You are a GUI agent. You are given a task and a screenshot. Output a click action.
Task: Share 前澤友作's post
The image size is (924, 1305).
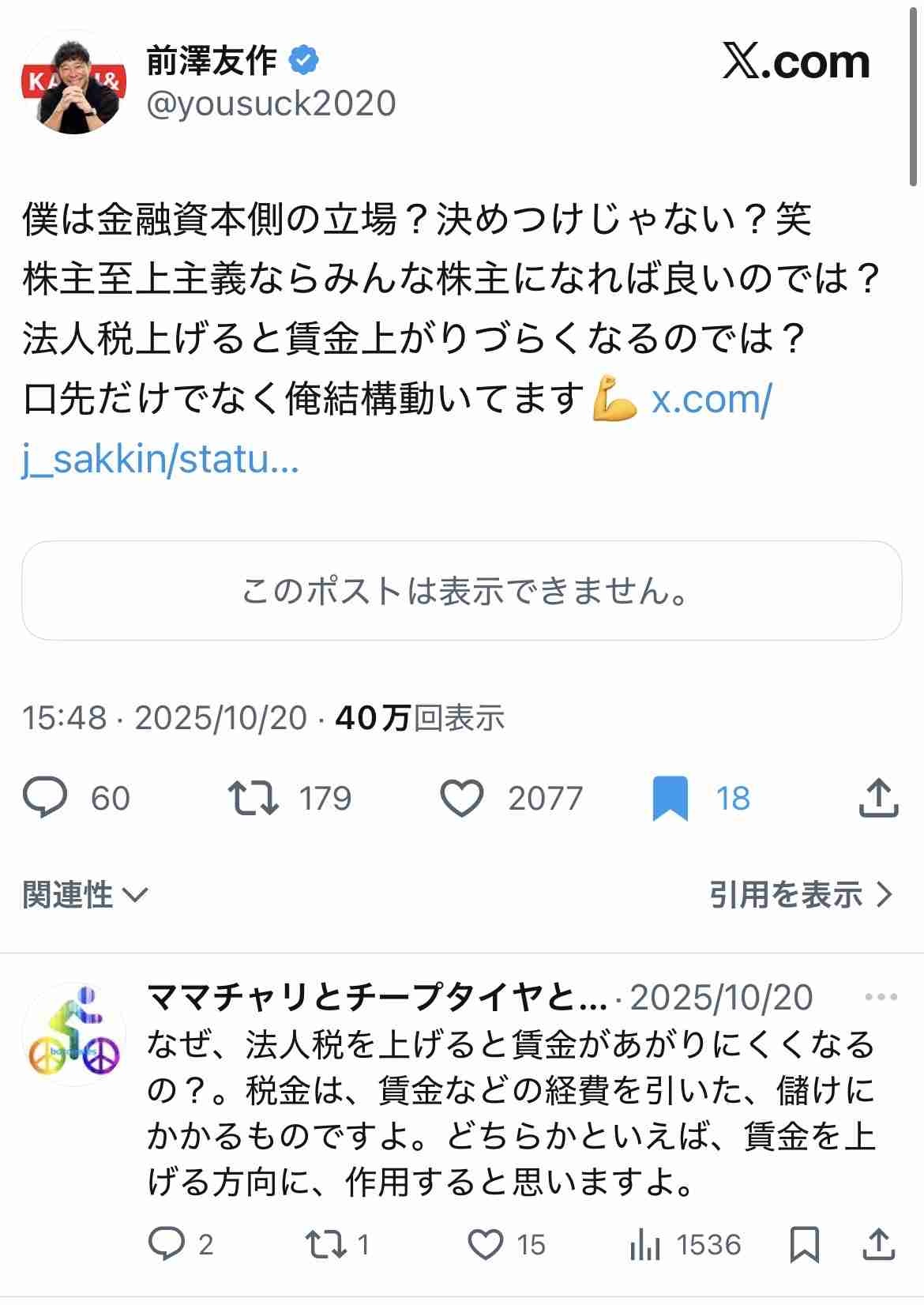tap(878, 798)
